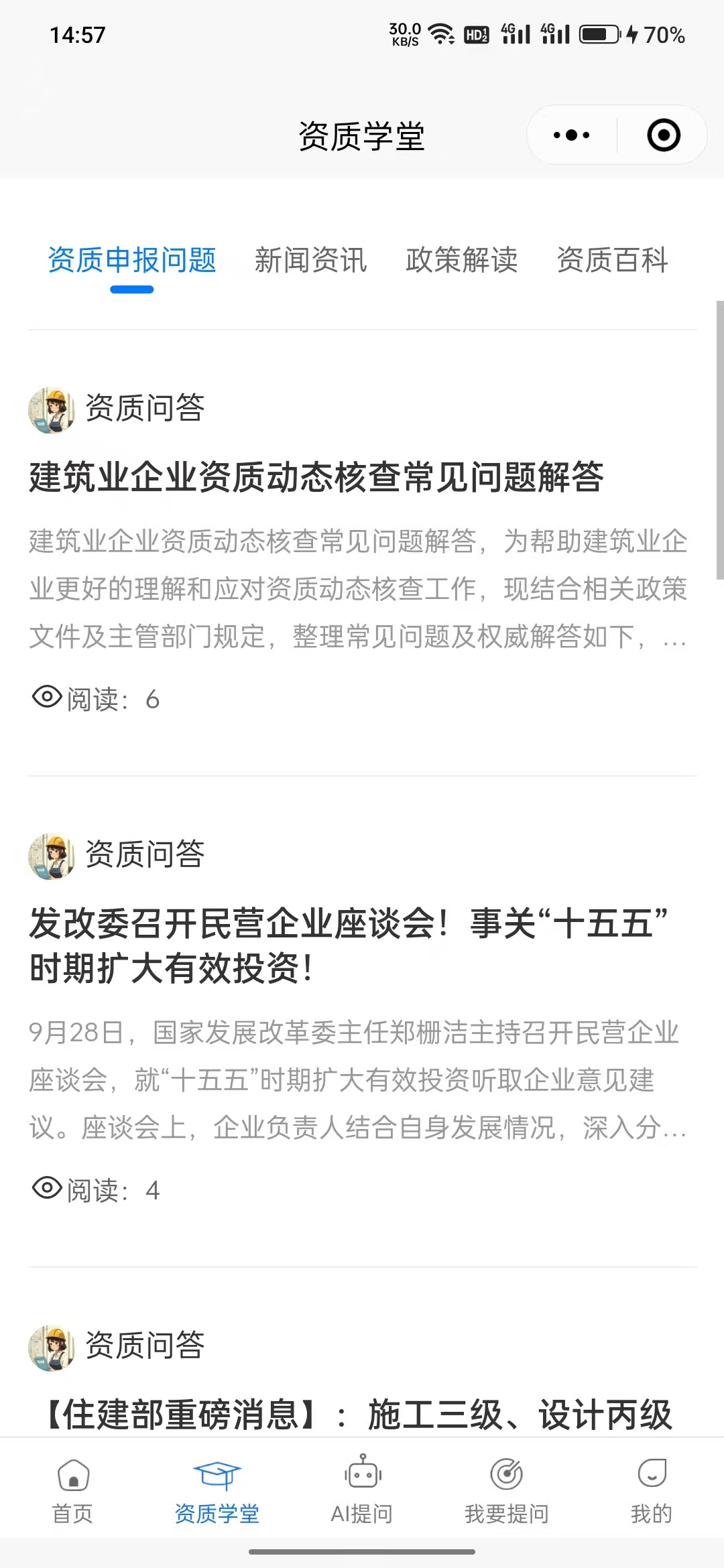Select the 资质申报问题 tab
This screenshot has width=724, height=1568.
(132, 260)
